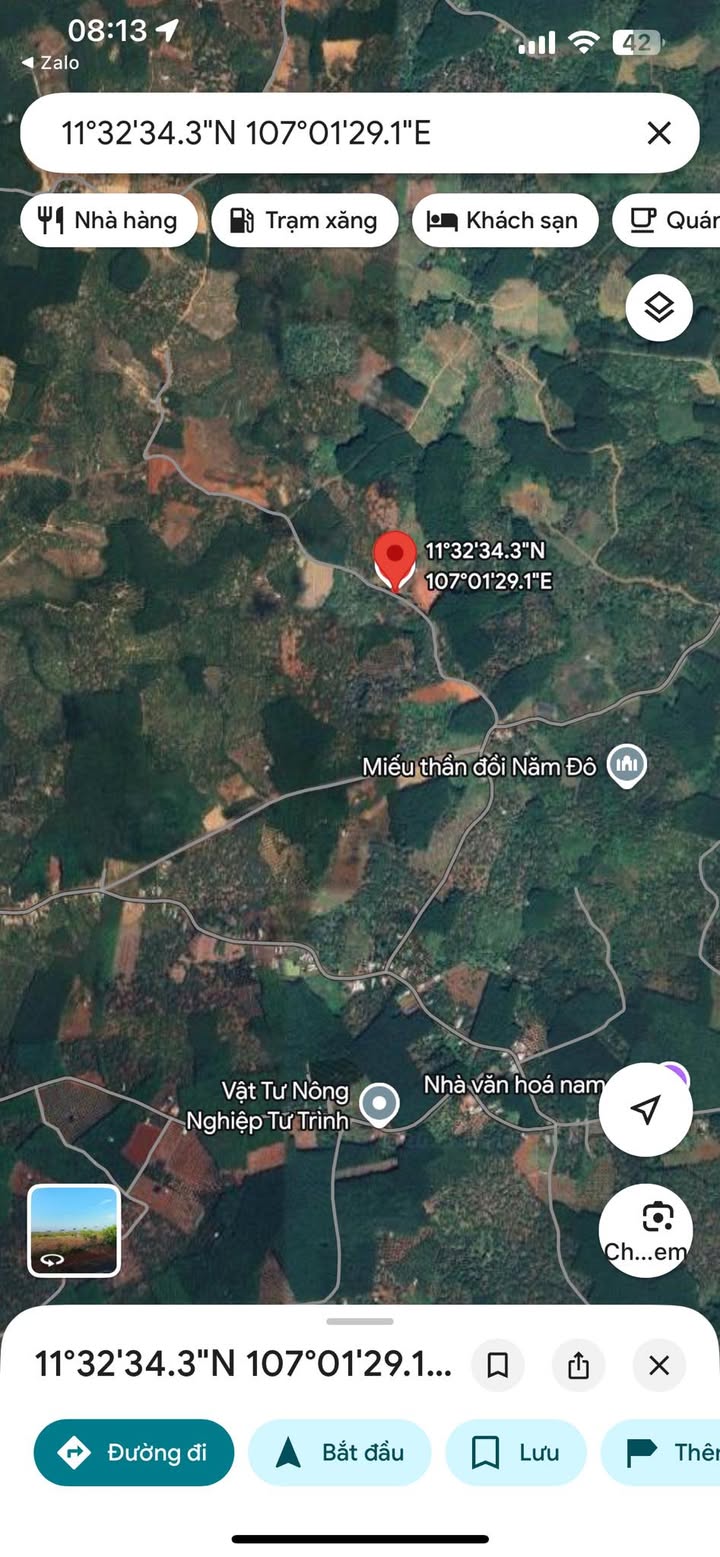Screen dimensions: 720x1557
Task: Return to Zalo app
Action: point(50,63)
